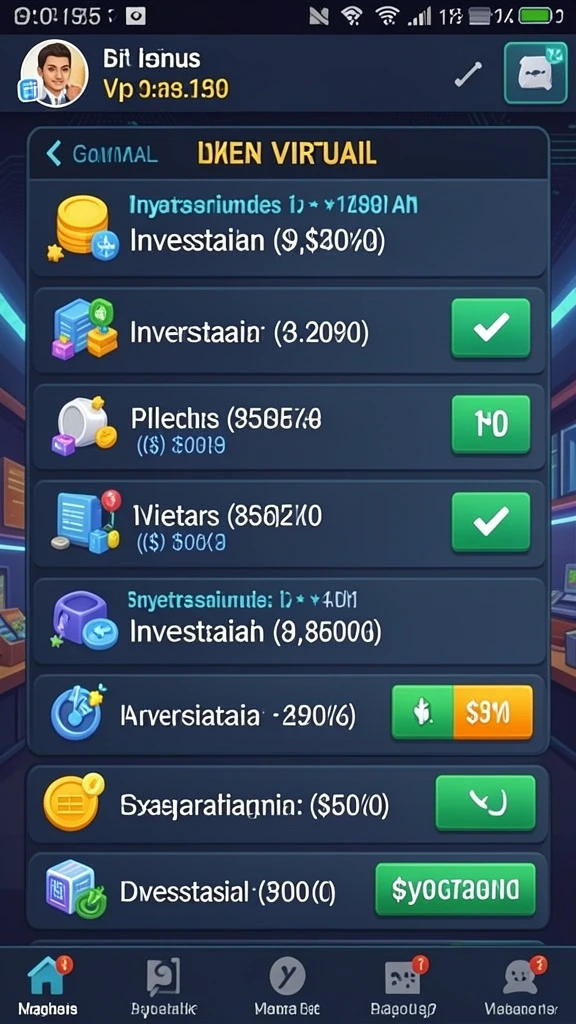
Task: Tap the wrench icon in header
Action: tap(468, 75)
